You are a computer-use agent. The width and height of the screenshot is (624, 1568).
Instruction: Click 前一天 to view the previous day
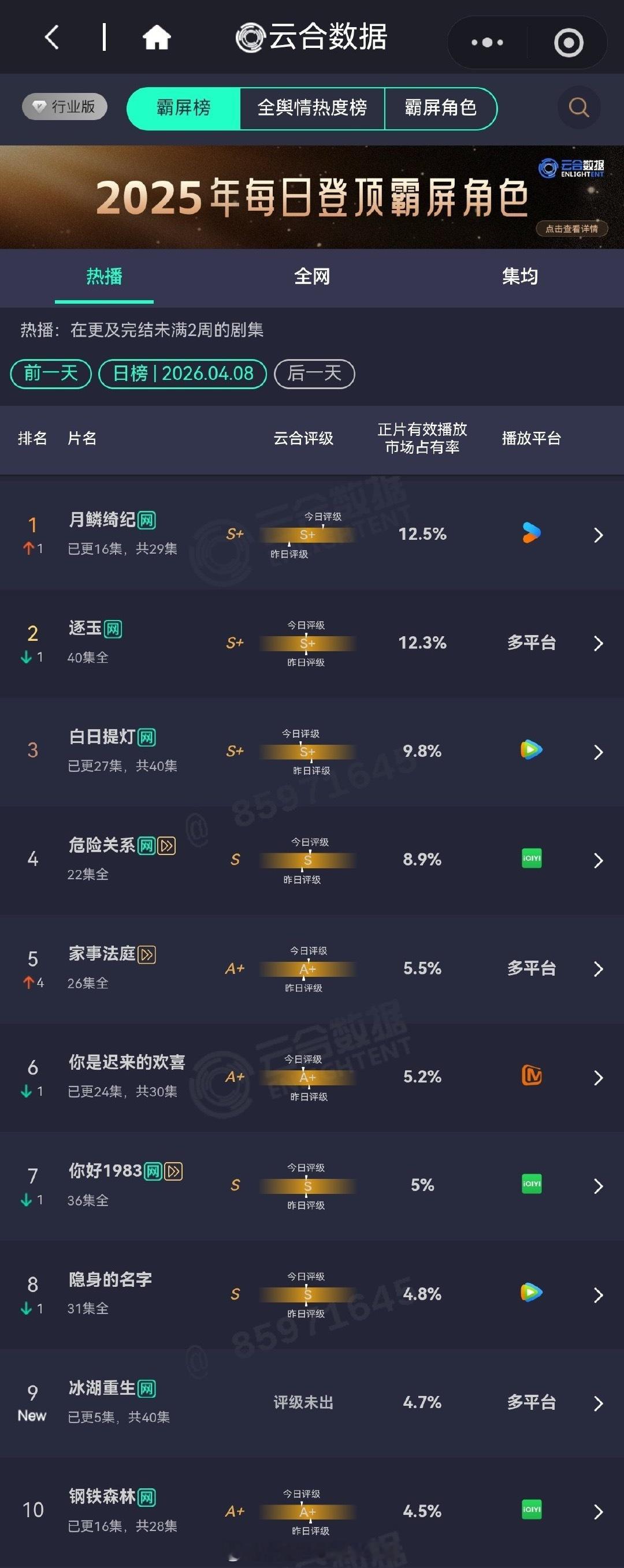point(51,374)
